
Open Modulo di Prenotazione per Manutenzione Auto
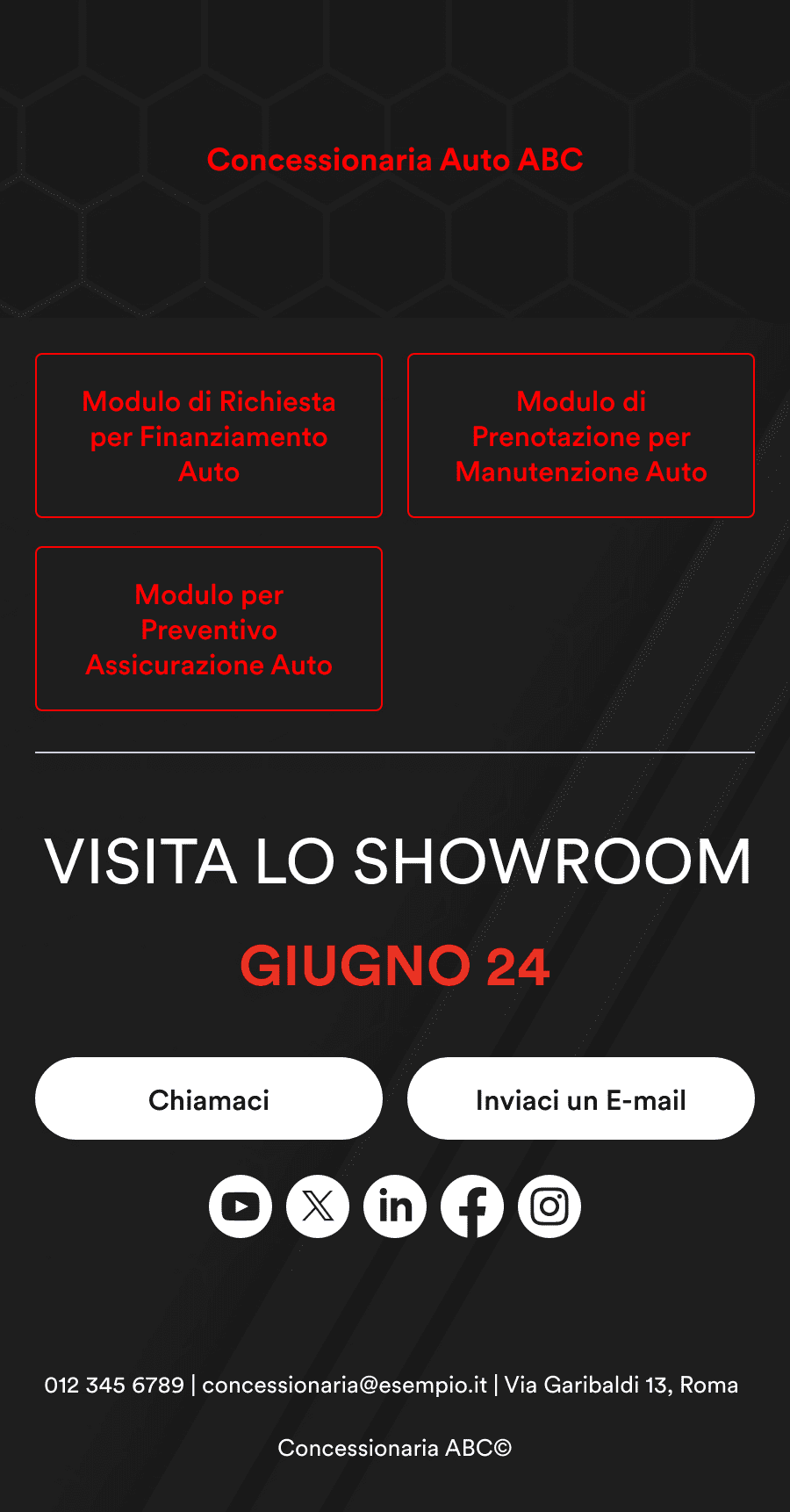(581, 436)
